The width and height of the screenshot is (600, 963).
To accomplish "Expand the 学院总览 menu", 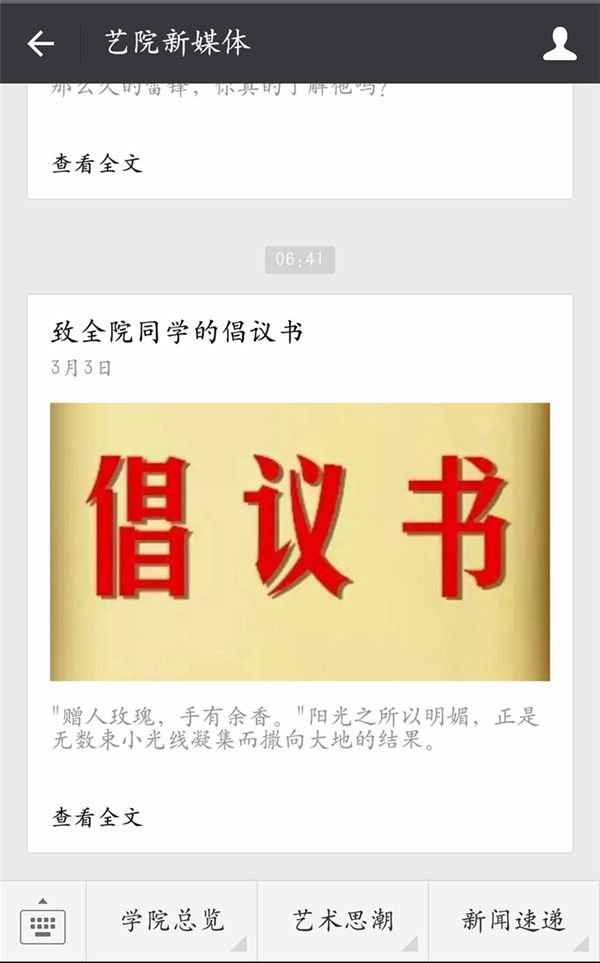I will pyautogui.click(x=172, y=921).
